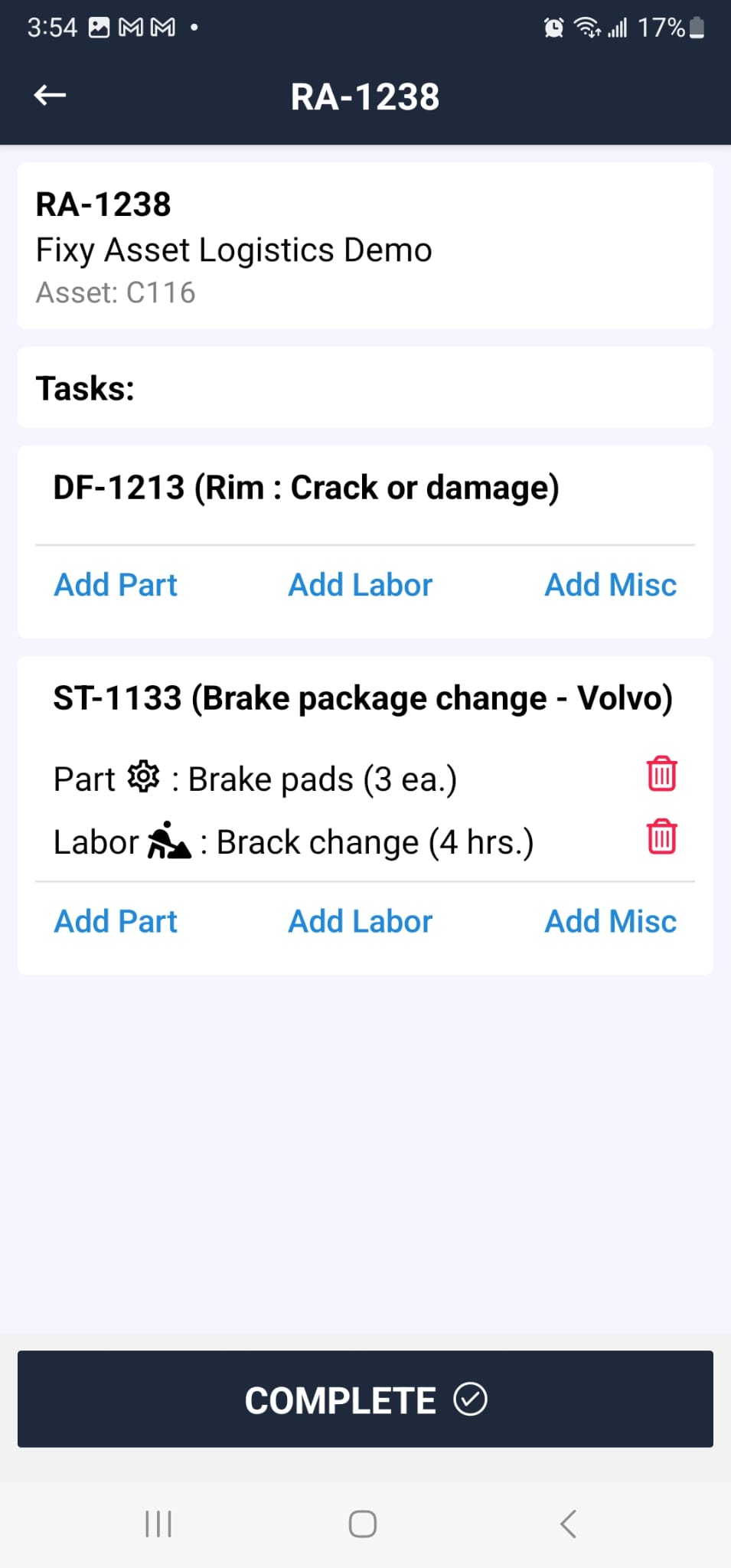Go back using the header arrow
This screenshot has height=1568, width=731.
[x=51, y=96]
